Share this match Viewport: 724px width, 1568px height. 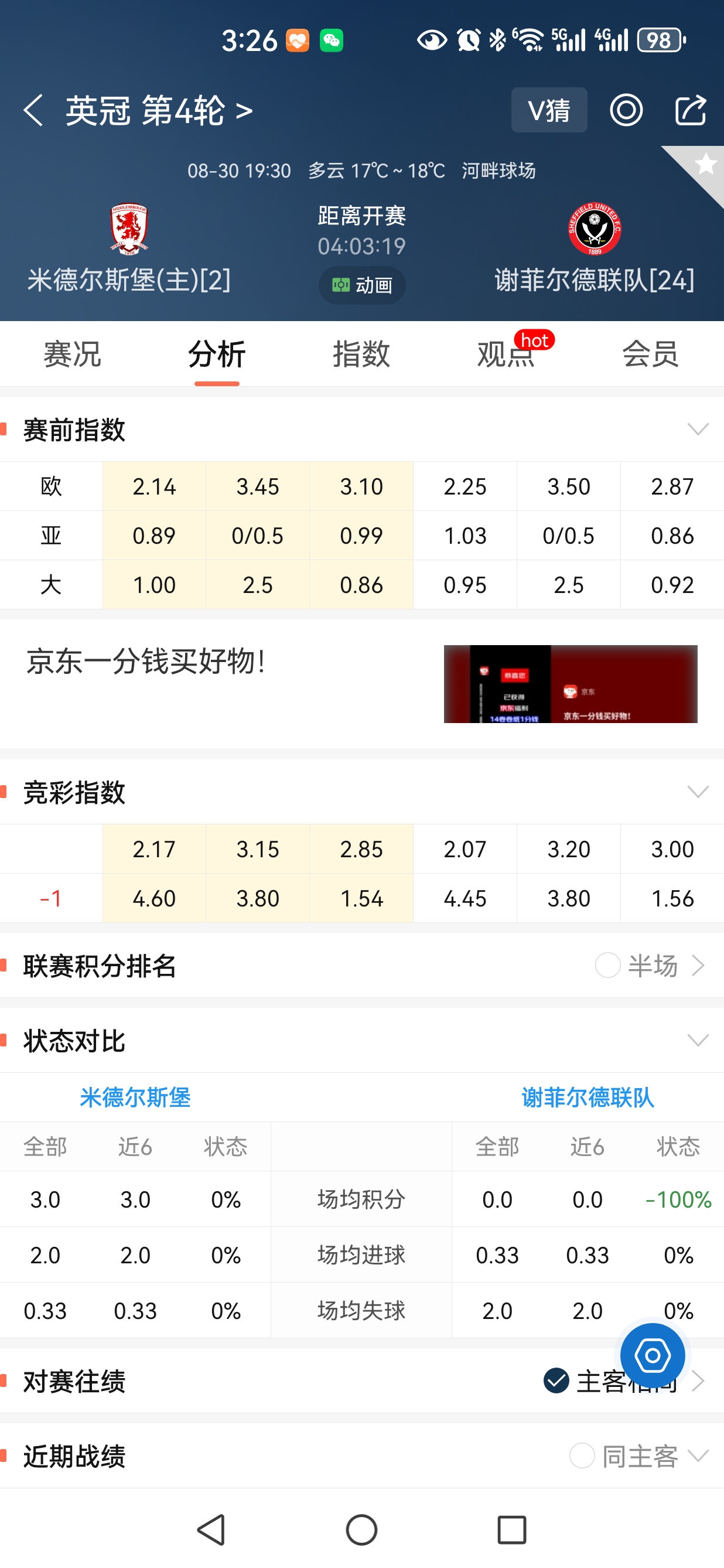pyautogui.click(x=691, y=110)
